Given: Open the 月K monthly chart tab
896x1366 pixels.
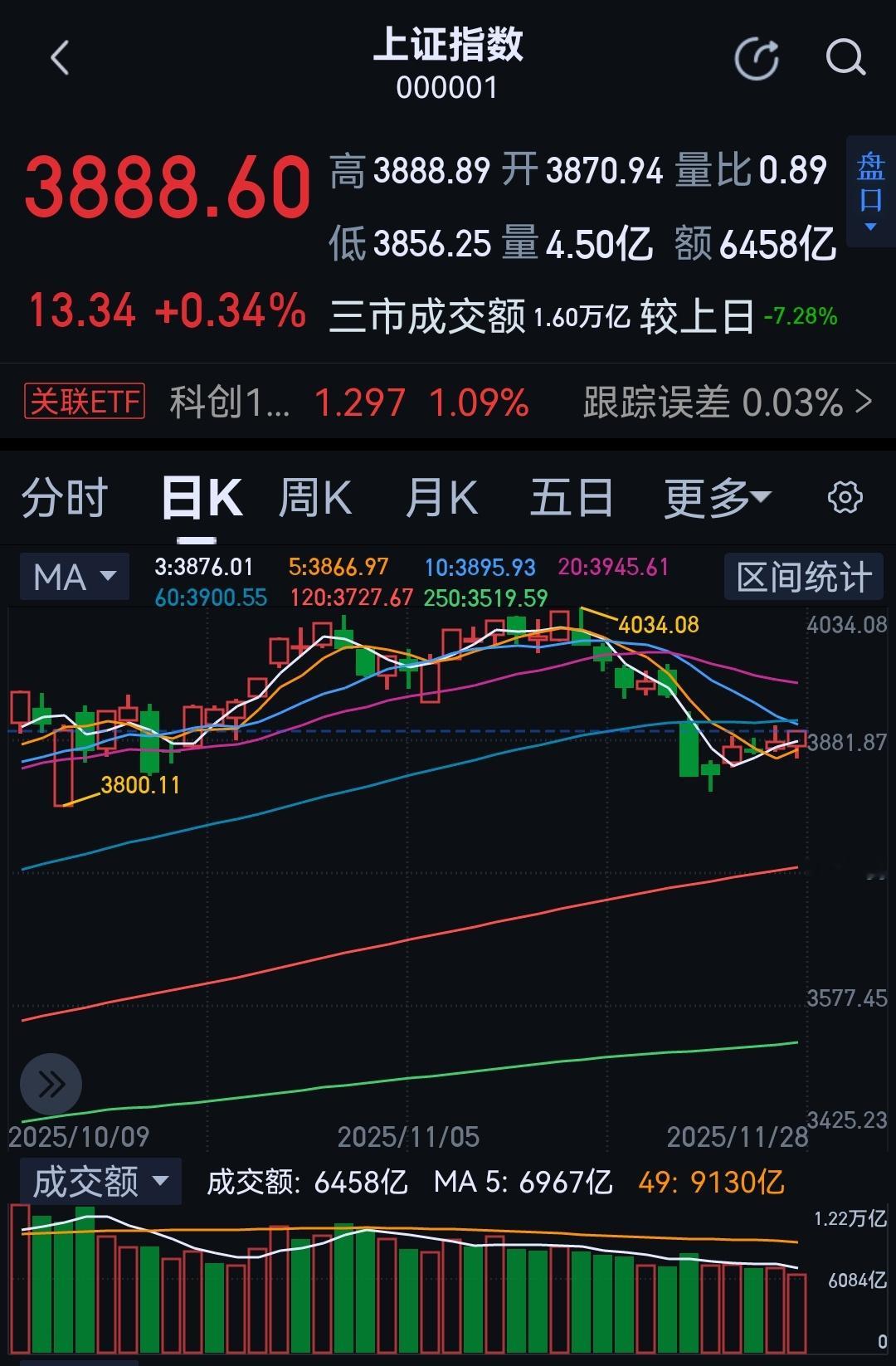Looking at the screenshot, I should click(x=441, y=496).
